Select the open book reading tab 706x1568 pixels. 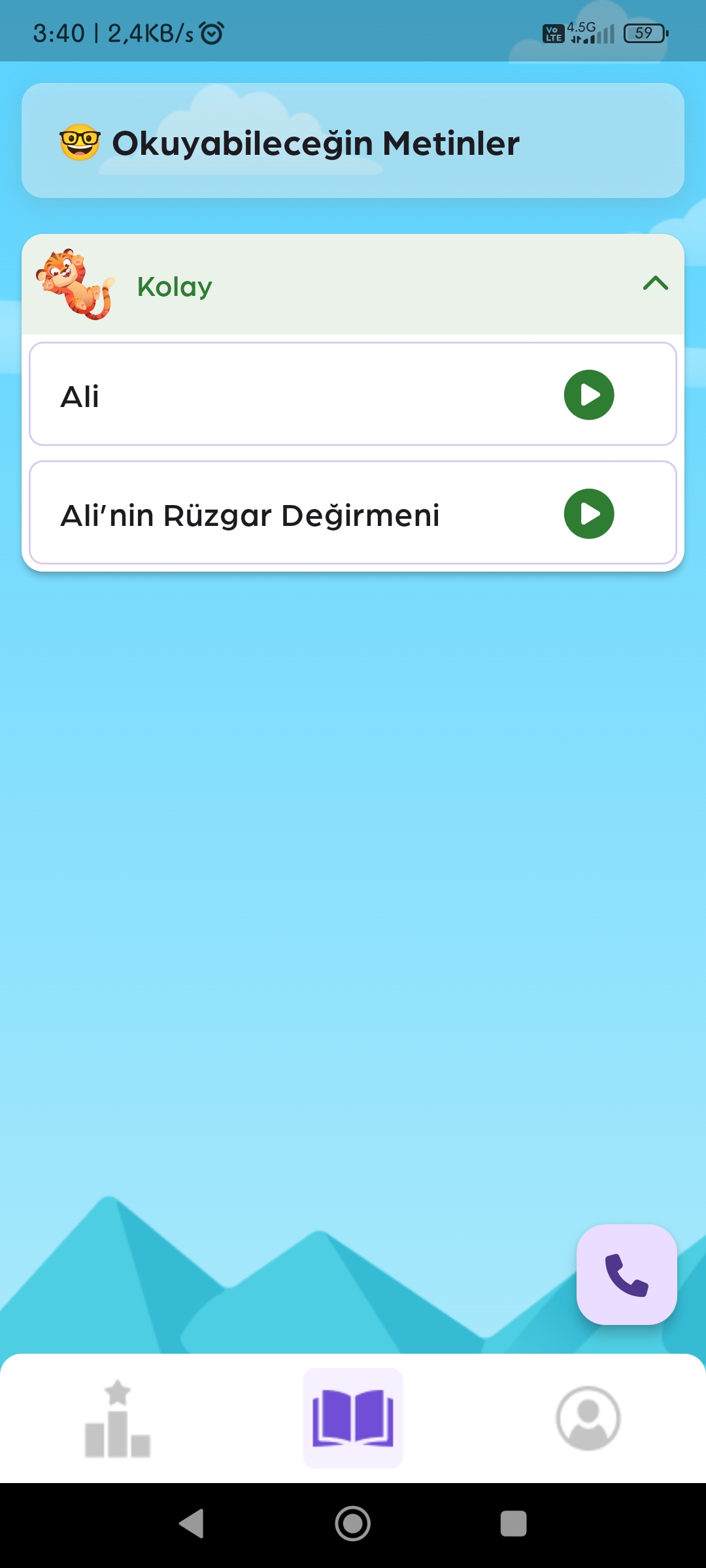[353, 1418]
